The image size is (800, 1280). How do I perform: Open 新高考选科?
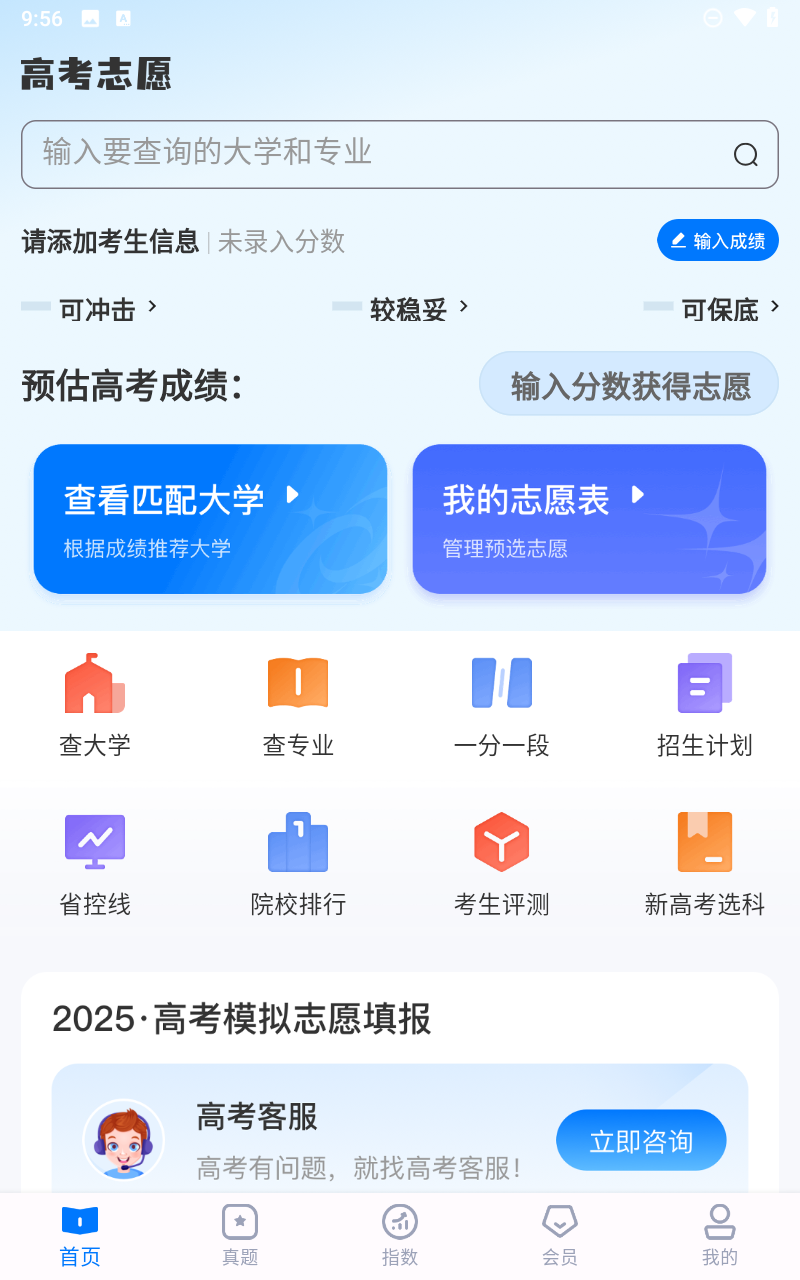tap(705, 865)
